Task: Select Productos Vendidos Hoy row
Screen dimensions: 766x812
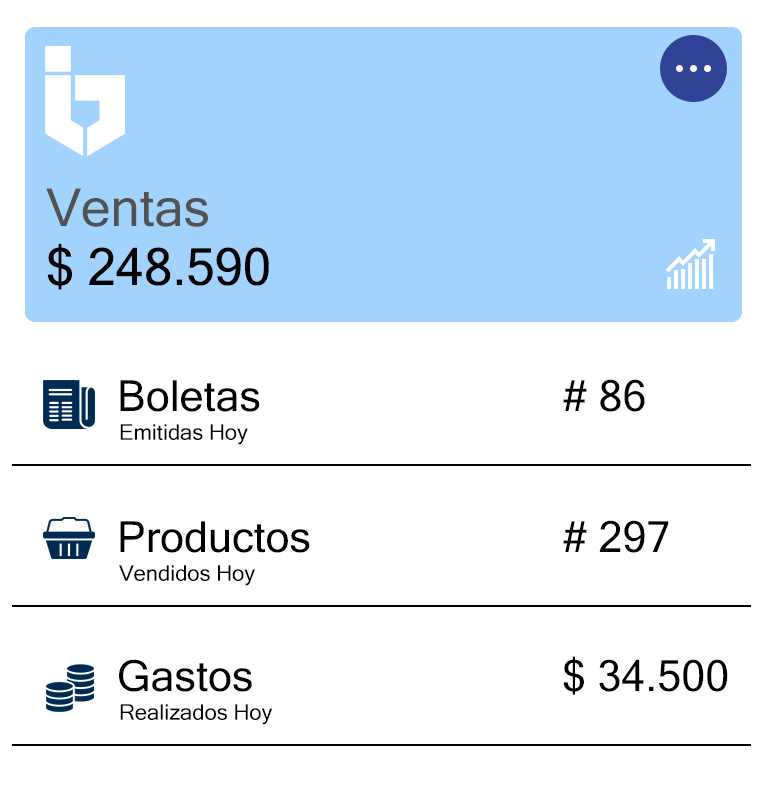Action: click(380, 550)
